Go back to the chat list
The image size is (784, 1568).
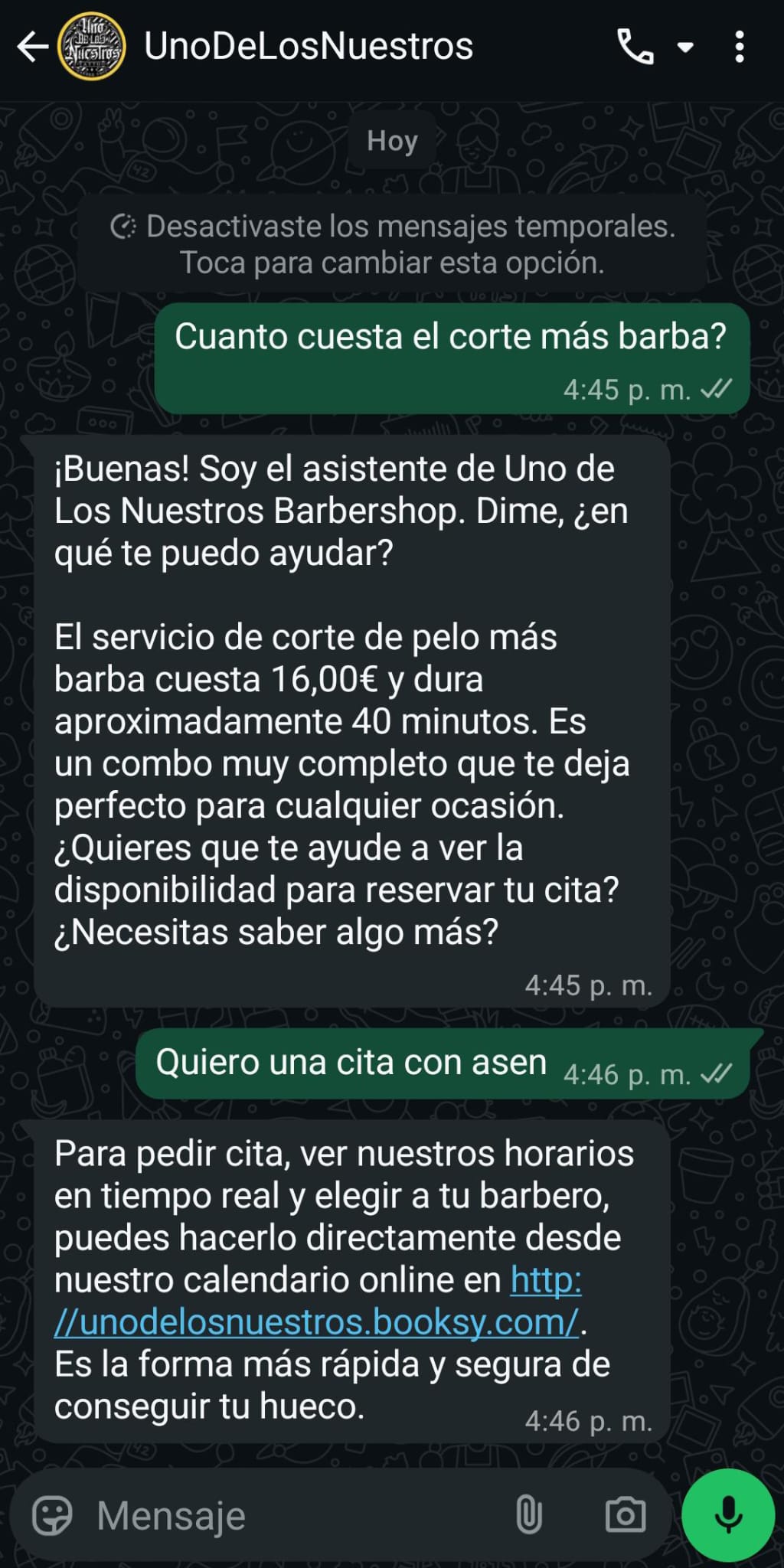click(x=32, y=47)
